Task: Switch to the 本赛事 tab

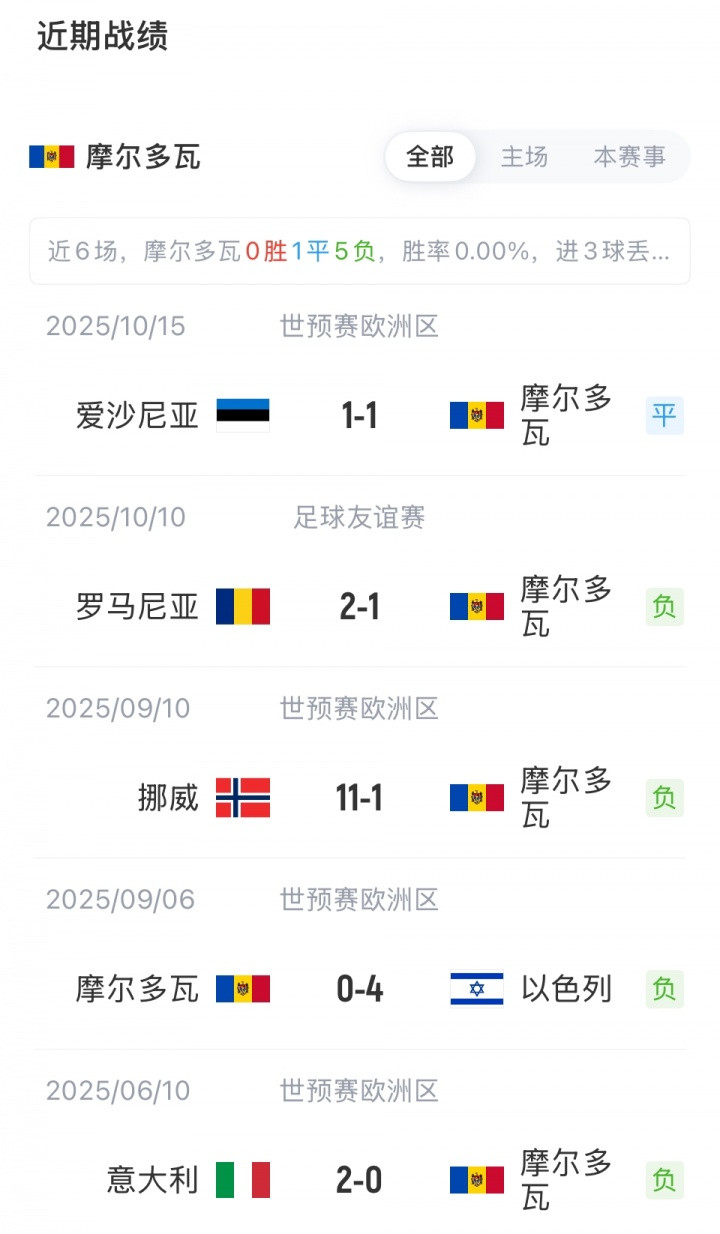Action: click(629, 157)
